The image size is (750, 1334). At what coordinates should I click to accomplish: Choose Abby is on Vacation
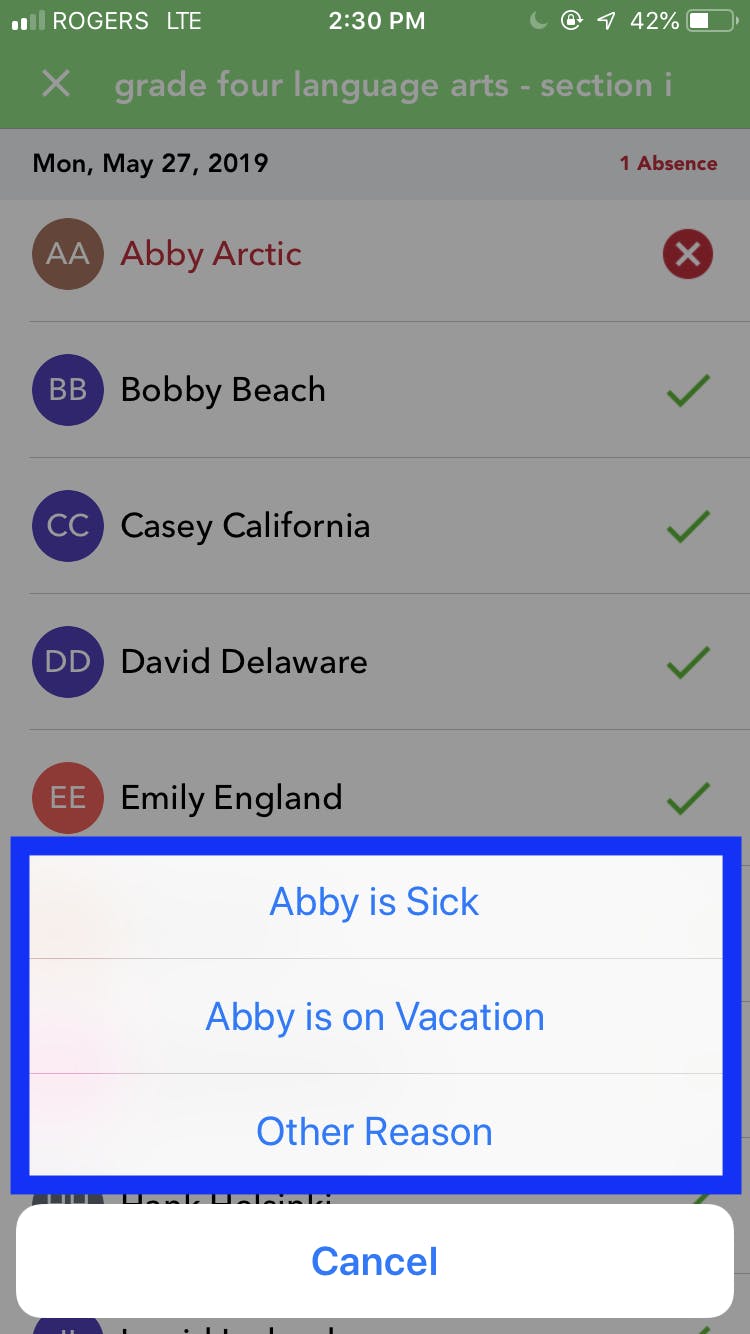click(375, 1017)
